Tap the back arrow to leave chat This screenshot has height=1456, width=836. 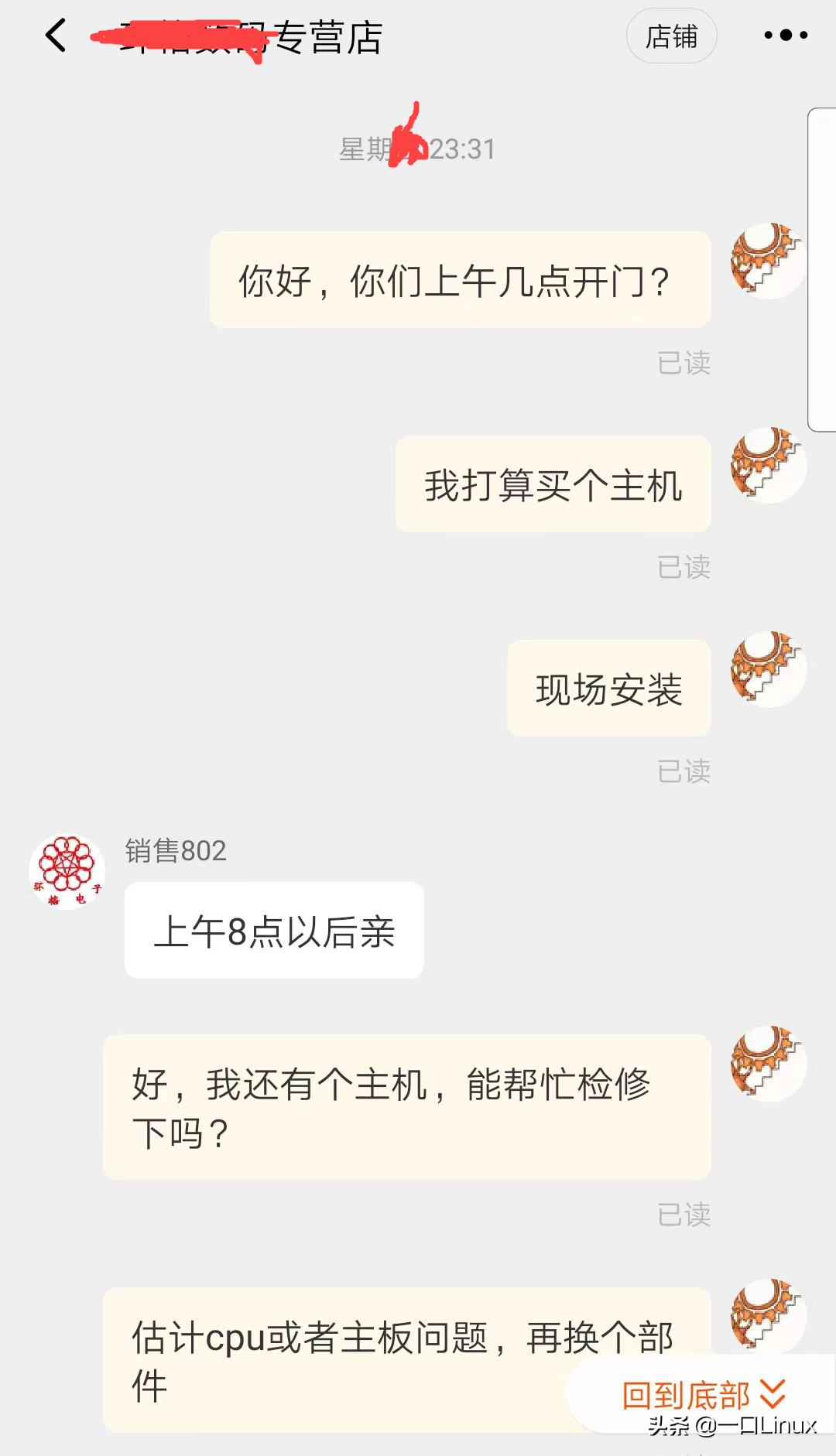point(54,36)
